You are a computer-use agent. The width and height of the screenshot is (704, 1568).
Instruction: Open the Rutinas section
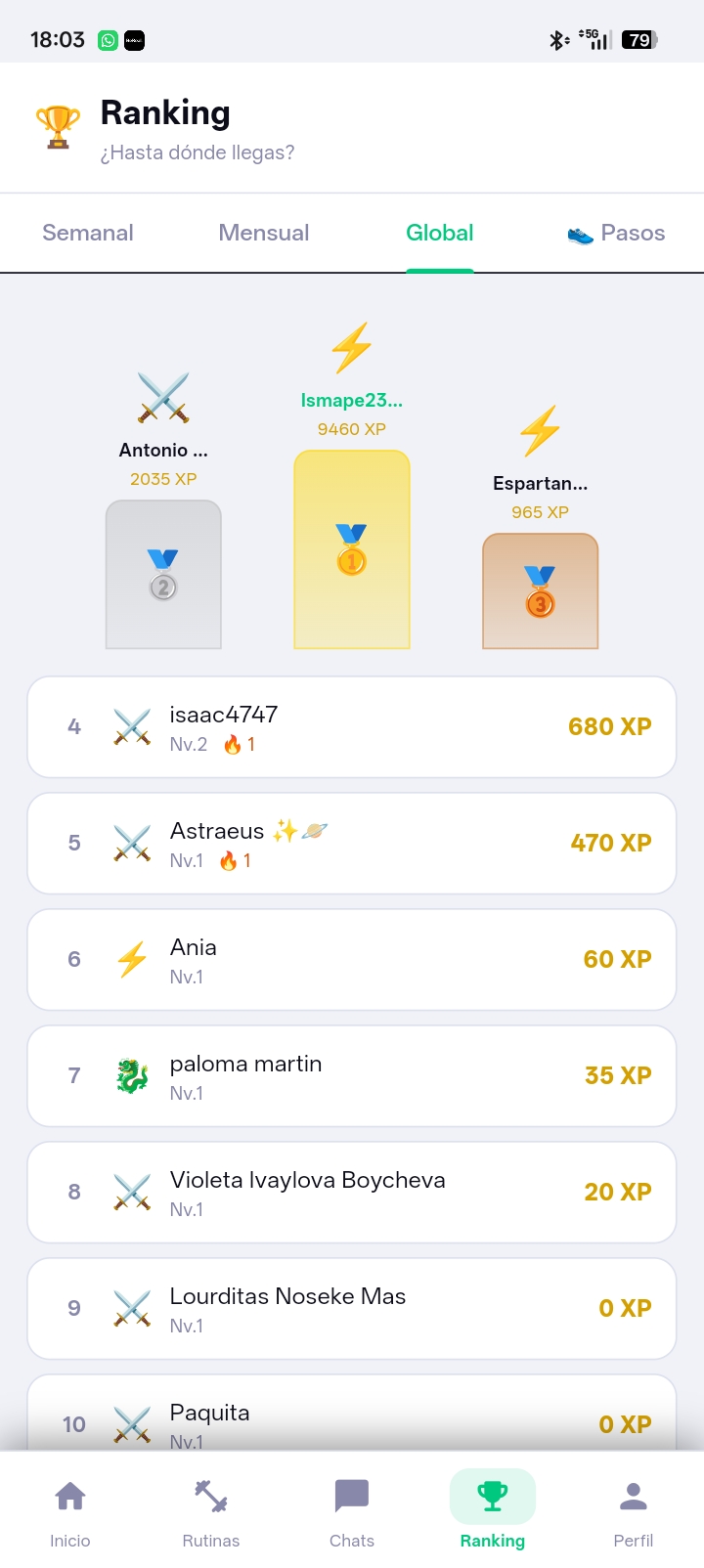[x=211, y=1510]
